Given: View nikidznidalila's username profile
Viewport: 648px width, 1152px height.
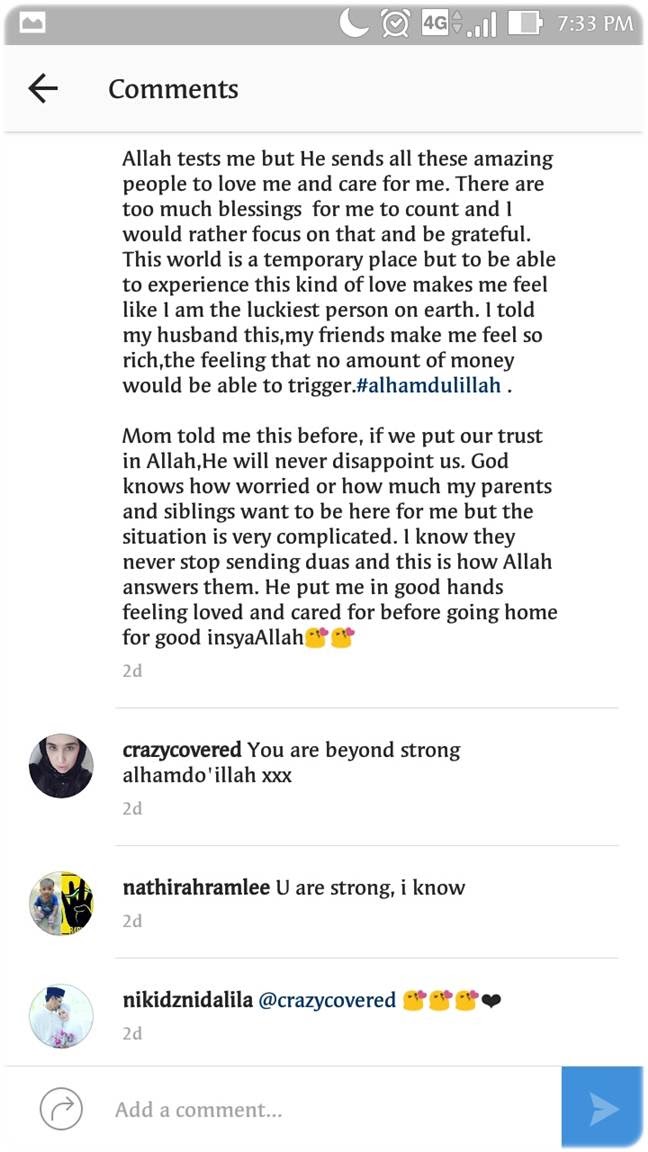Looking at the screenshot, I should [187, 1000].
